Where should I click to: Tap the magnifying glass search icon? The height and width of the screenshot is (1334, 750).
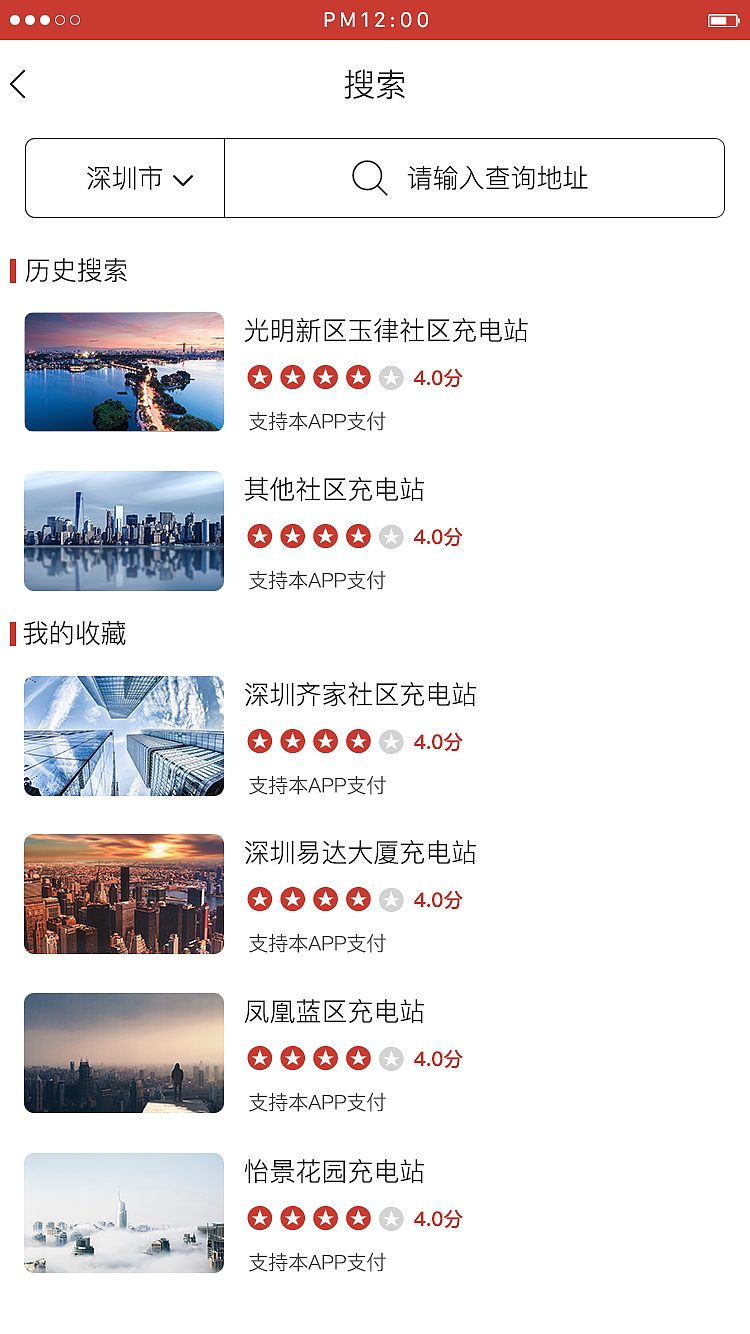[368, 178]
